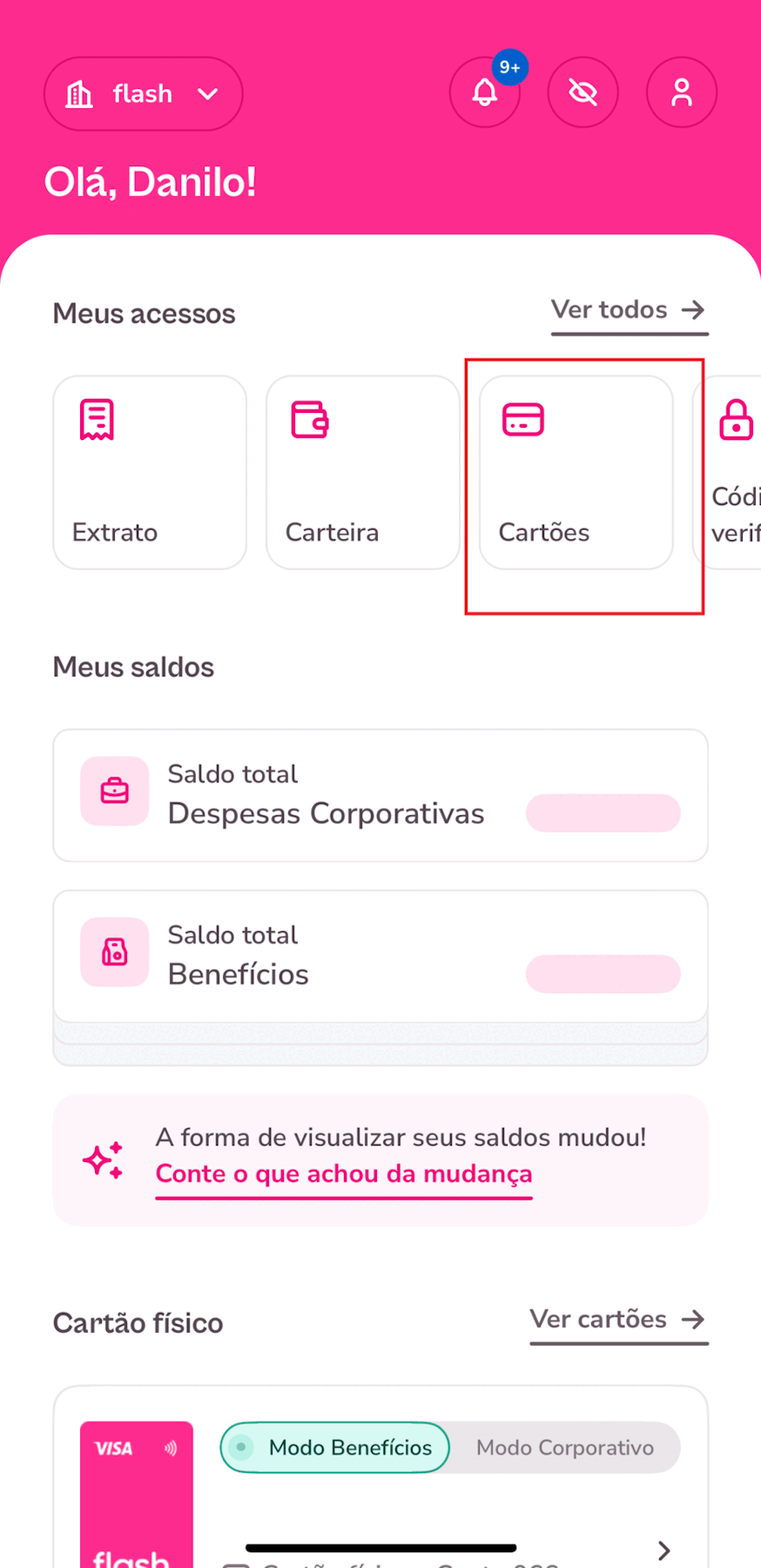The height and width of the screenshot is (1568, 761).
Task: Open the Conte o que achou da mudança link
Action: (x=343, y=1173)
